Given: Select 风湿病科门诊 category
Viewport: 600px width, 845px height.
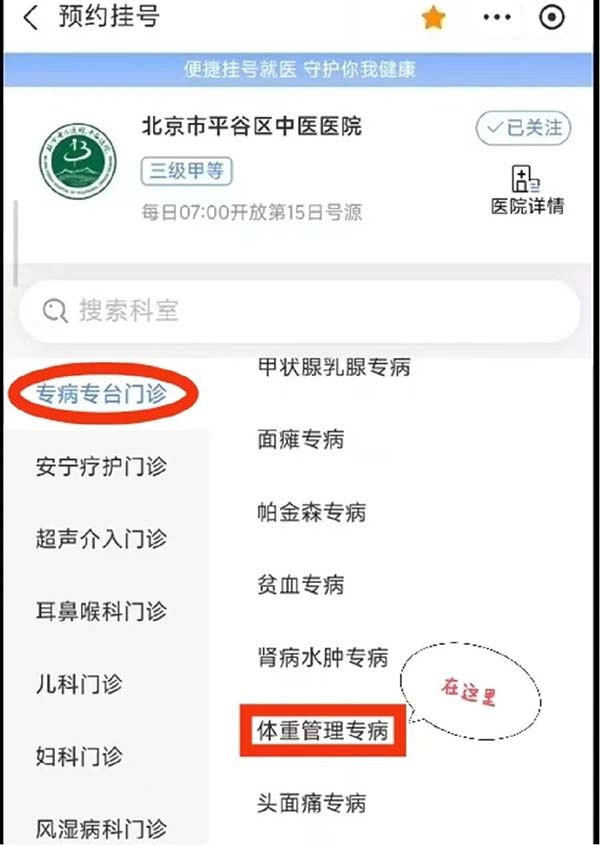Looking at the screenshot, I should click(100, 829).
